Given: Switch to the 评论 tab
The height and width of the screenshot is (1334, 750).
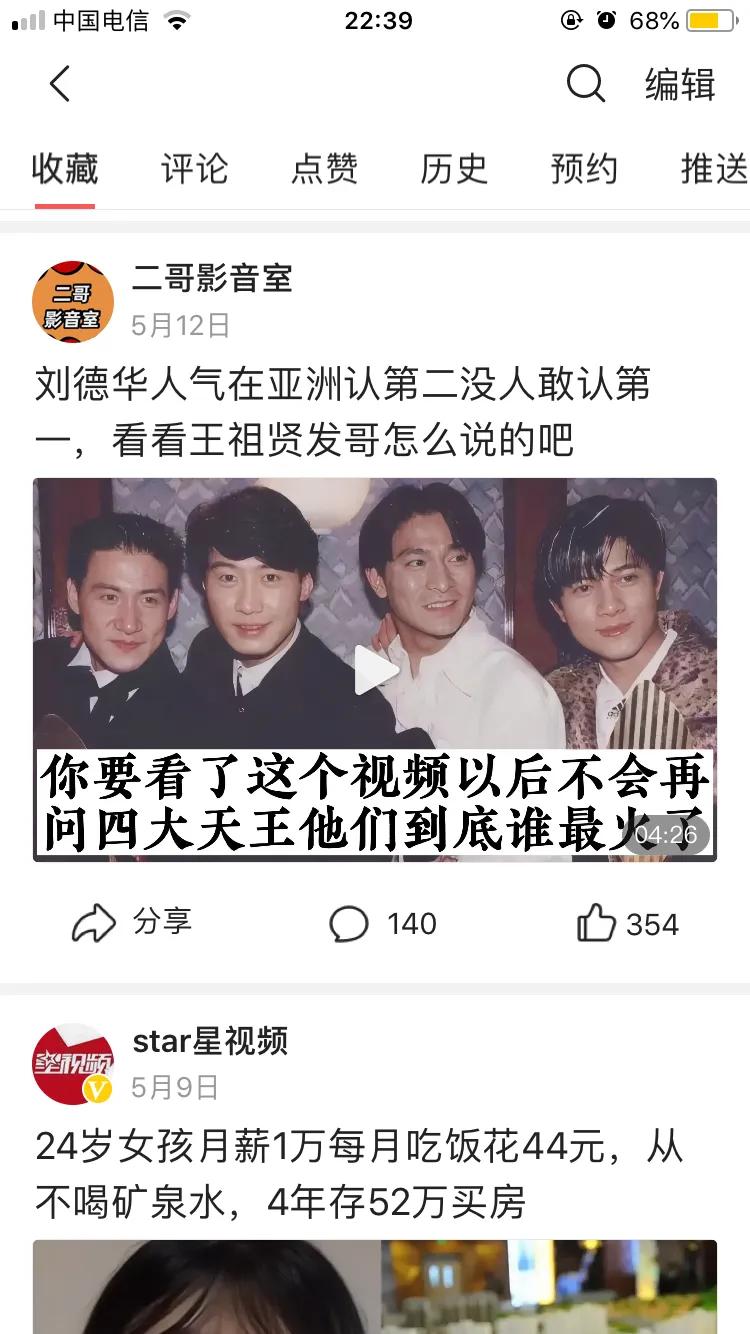Looking at the screenshot, I should coord(195,168).
